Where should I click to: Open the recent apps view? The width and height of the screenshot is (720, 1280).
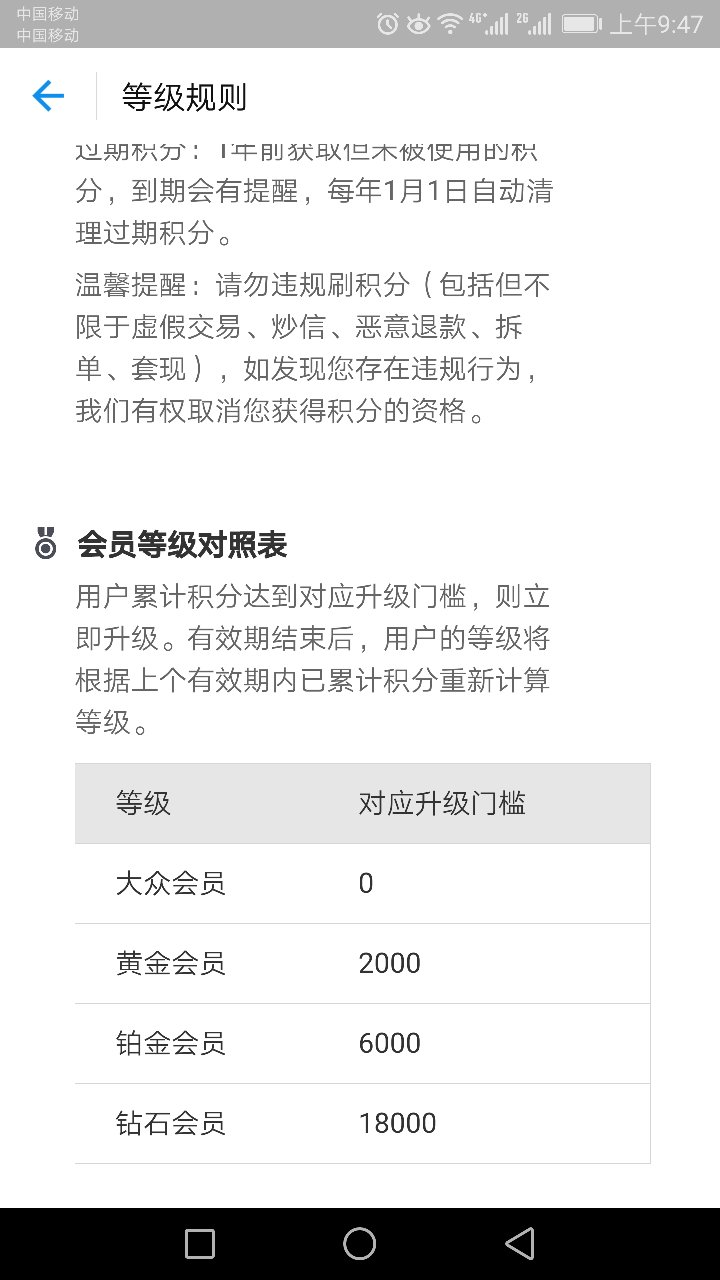point(200,1243)
